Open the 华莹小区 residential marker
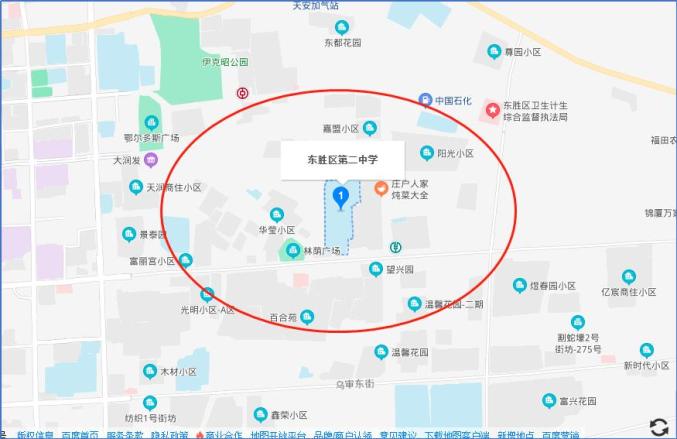Screen dimensions: 677x439 point(276,214)
